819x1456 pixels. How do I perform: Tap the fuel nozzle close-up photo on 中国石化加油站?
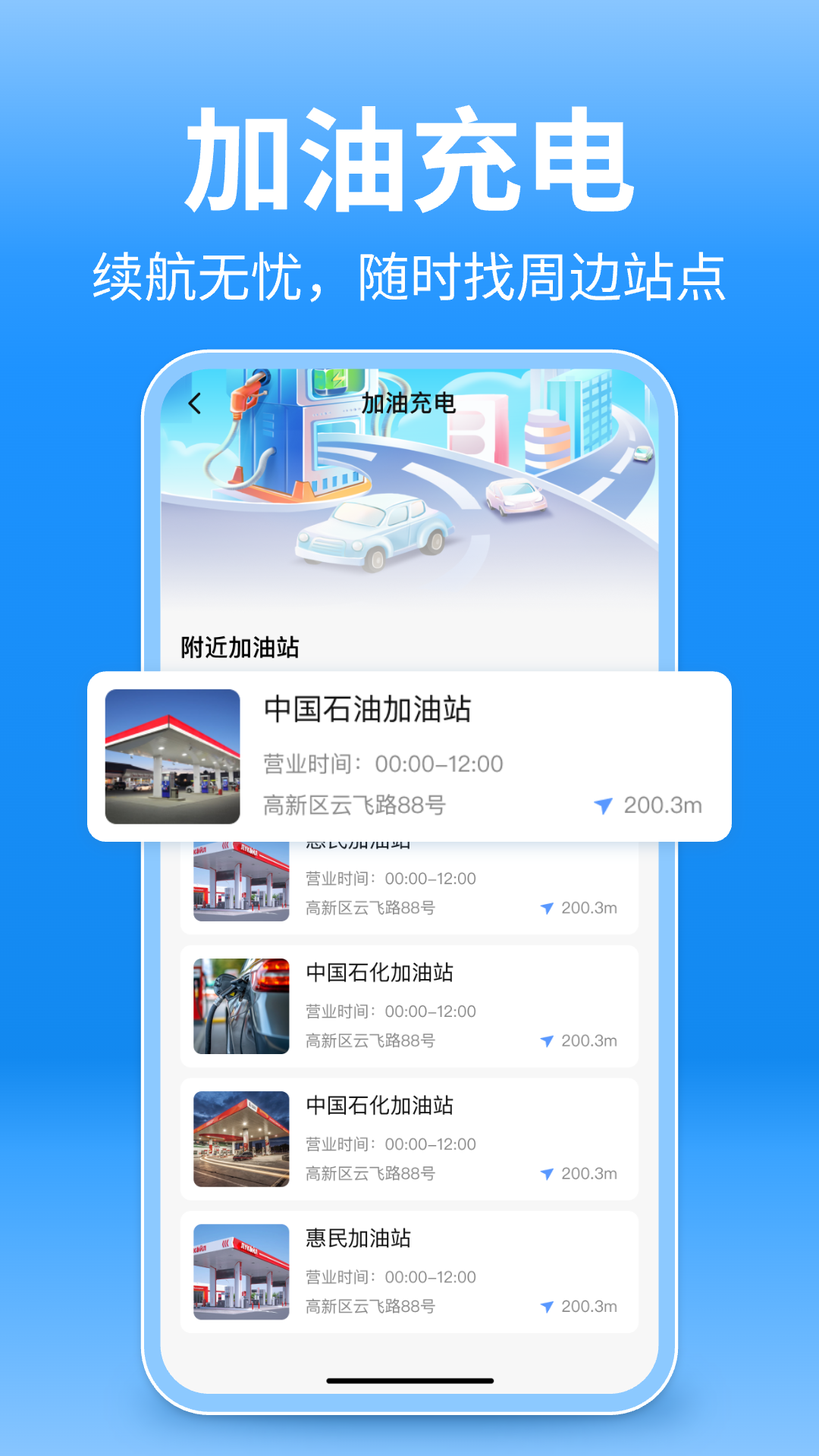[241, 1006]
